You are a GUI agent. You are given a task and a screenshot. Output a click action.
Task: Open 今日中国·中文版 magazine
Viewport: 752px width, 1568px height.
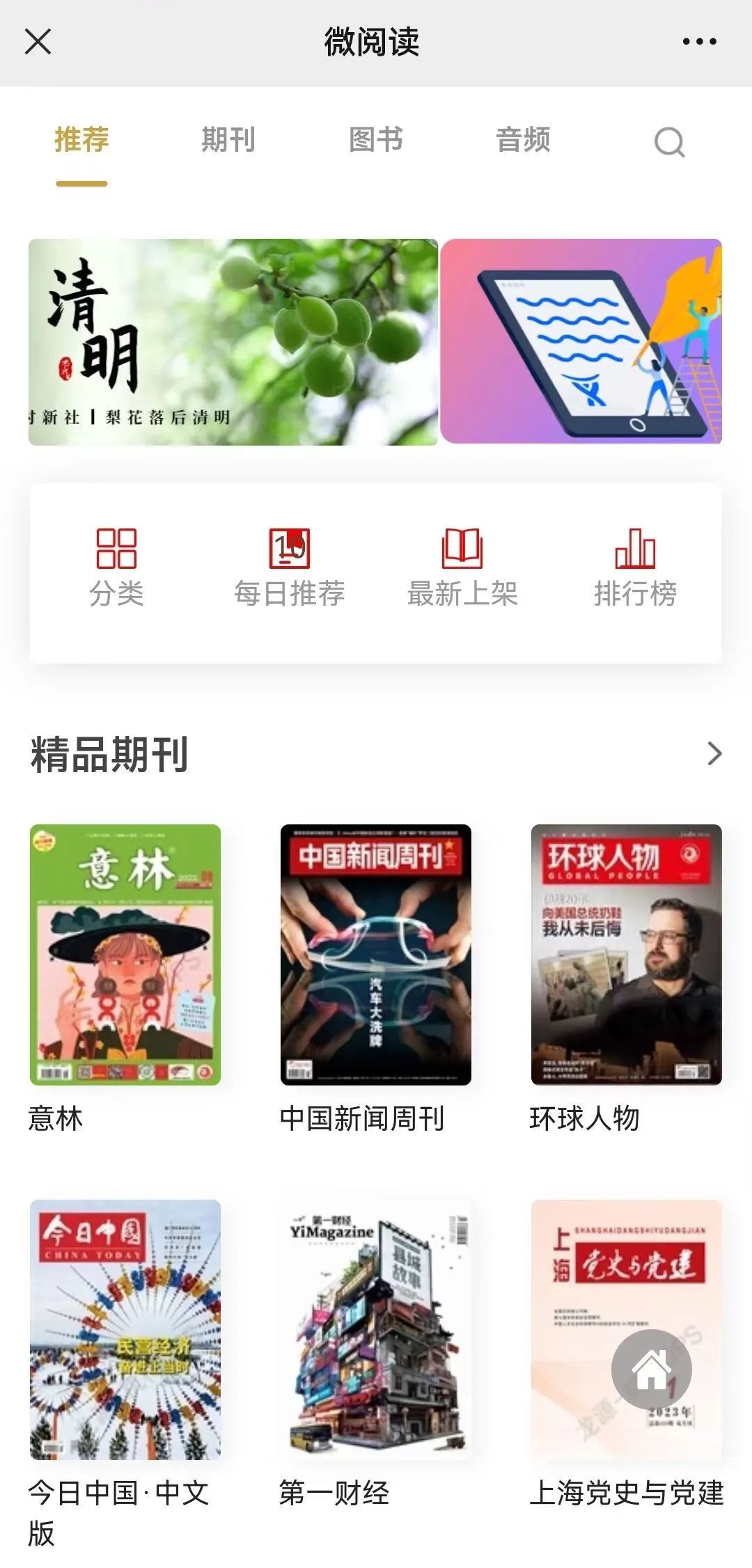pos(125,1329)
